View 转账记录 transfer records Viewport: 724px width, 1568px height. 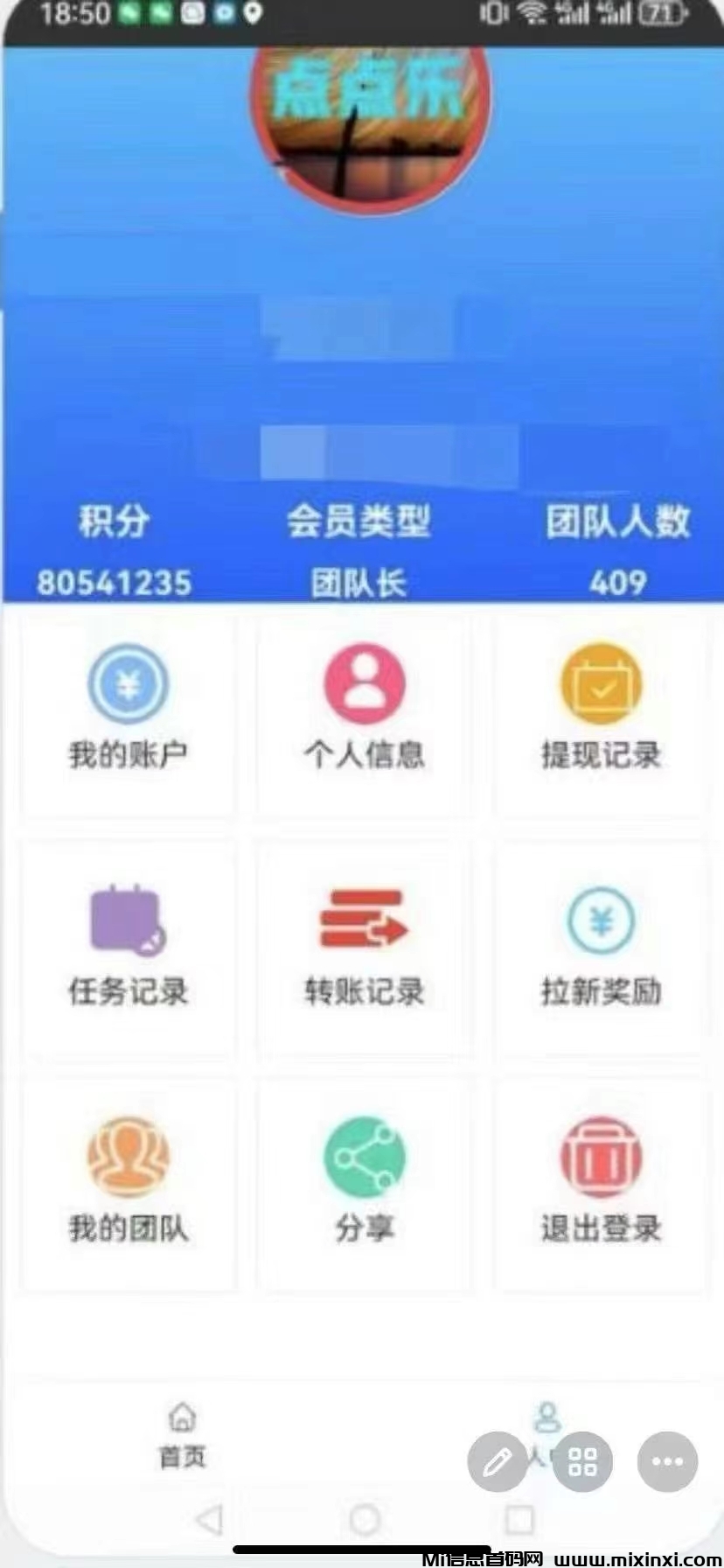(x=364, y=949)
